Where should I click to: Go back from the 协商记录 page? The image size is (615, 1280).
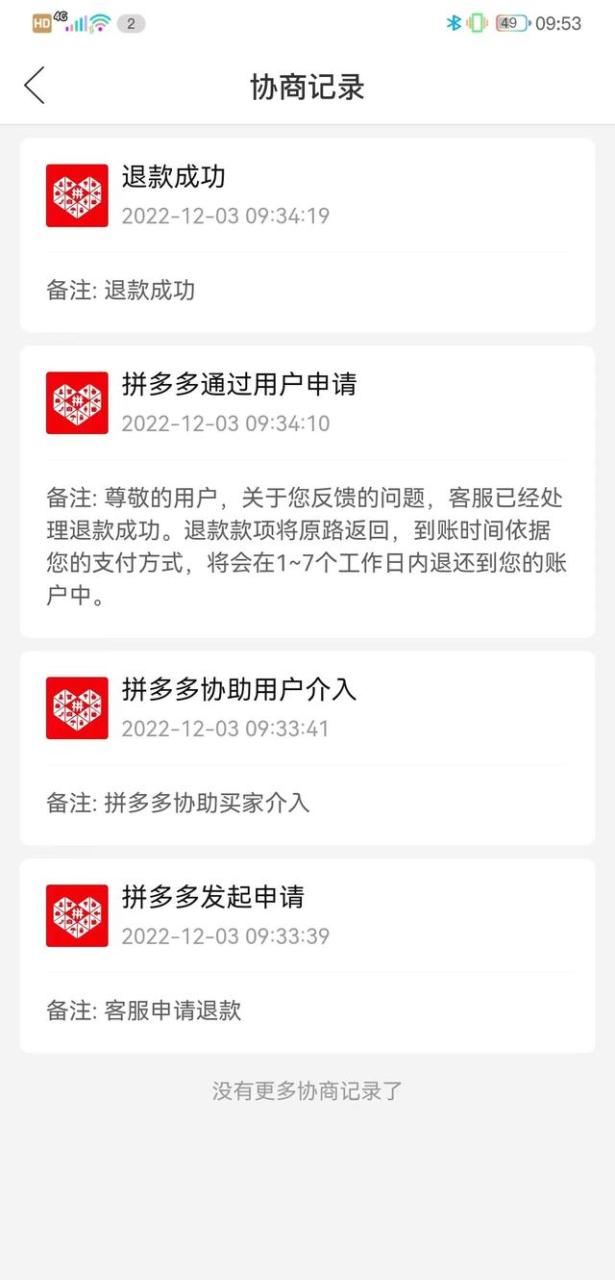pos(35,86)
